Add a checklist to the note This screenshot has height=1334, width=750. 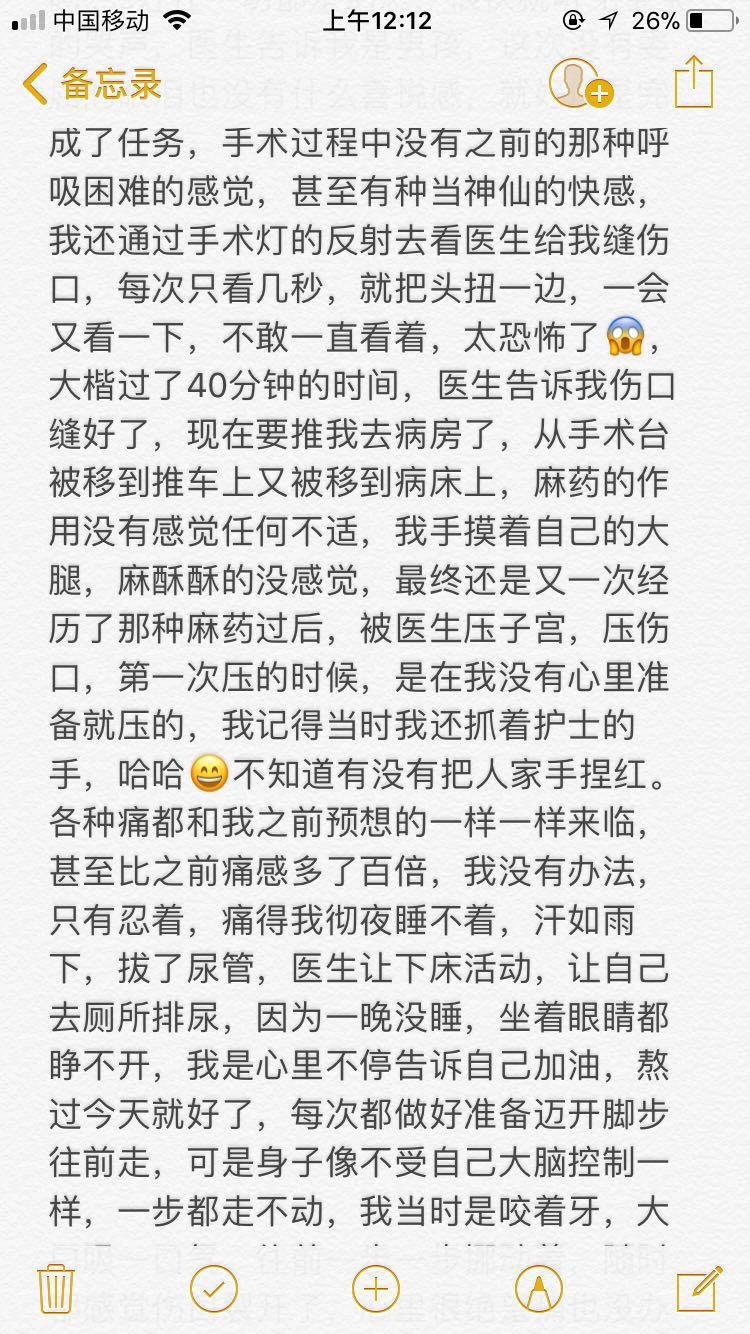213,1288
